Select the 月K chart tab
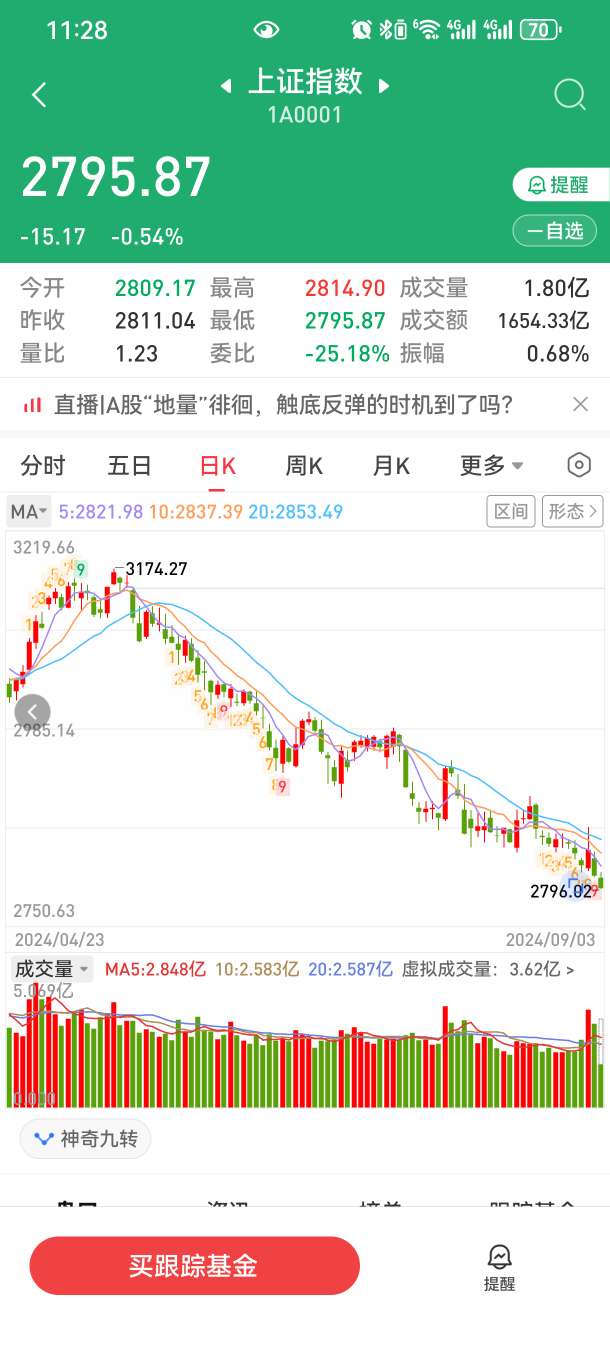The height and width of the screenshot is (1350, 610). (391, 465)
